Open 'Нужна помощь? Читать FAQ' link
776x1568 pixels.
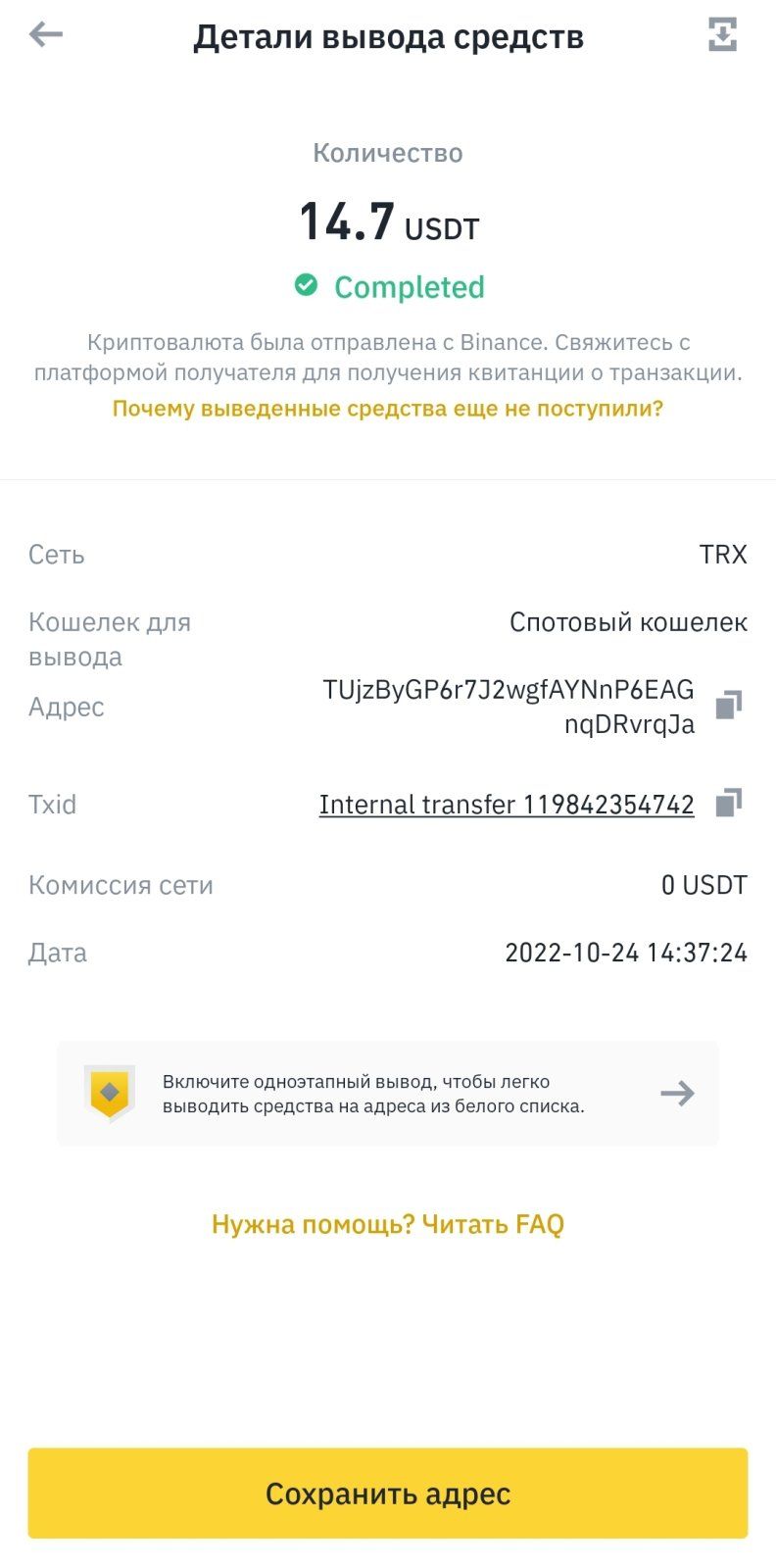(388, 1224)
